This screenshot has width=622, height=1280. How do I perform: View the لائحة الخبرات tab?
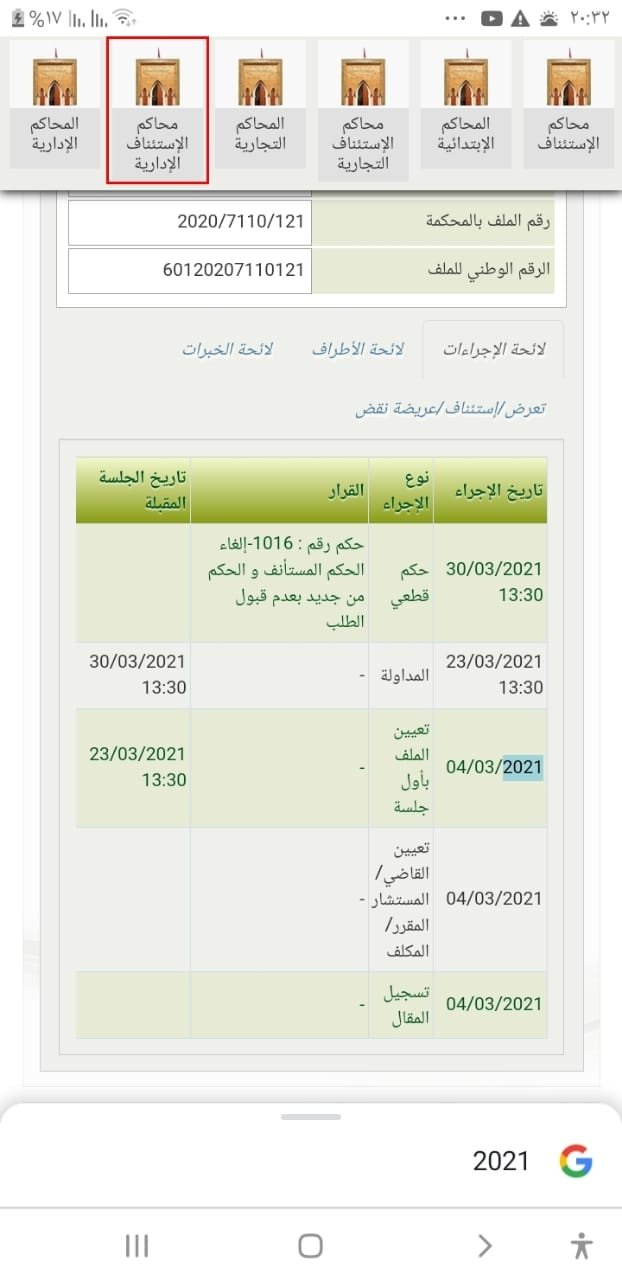tap(227, 349)
